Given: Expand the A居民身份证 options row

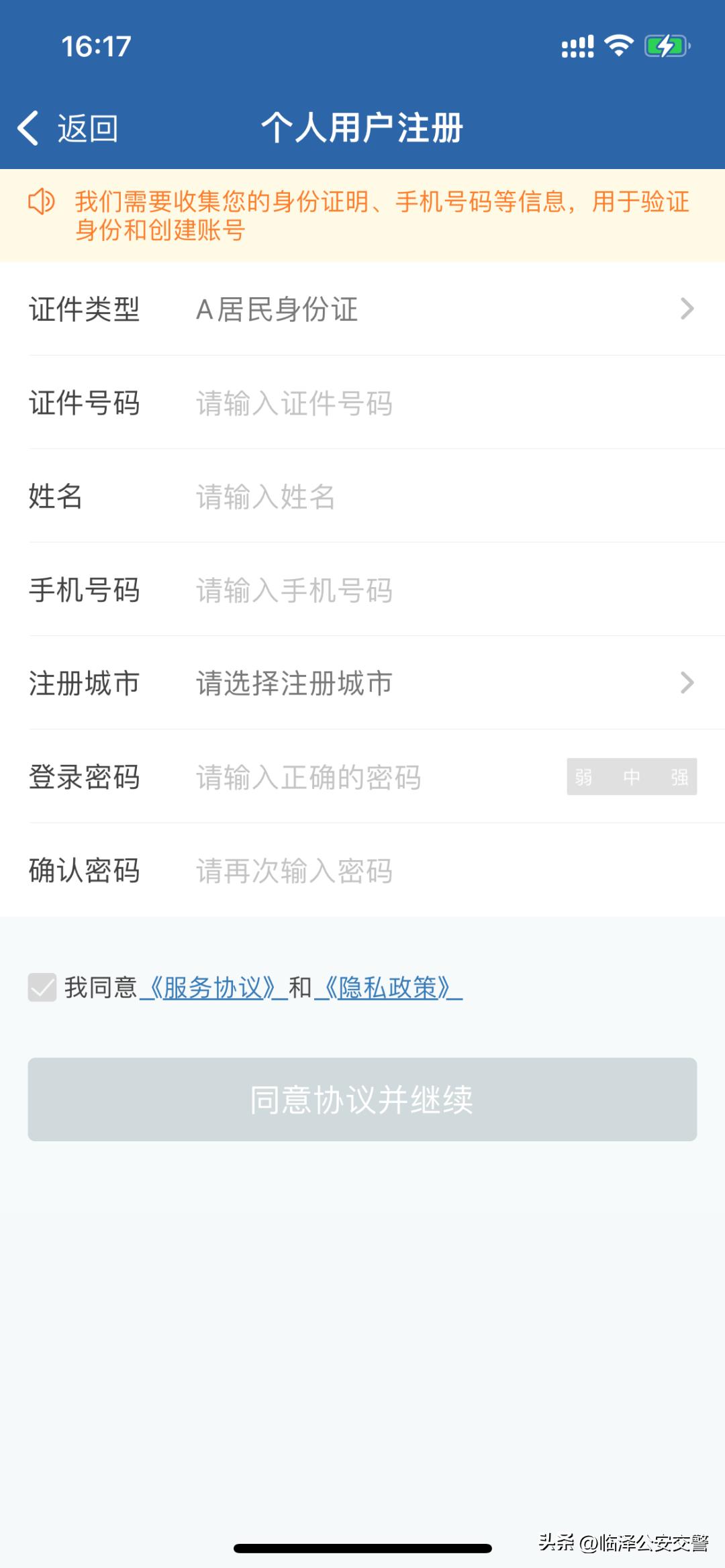Looking at the screenshot, I should tap(275, 309).
